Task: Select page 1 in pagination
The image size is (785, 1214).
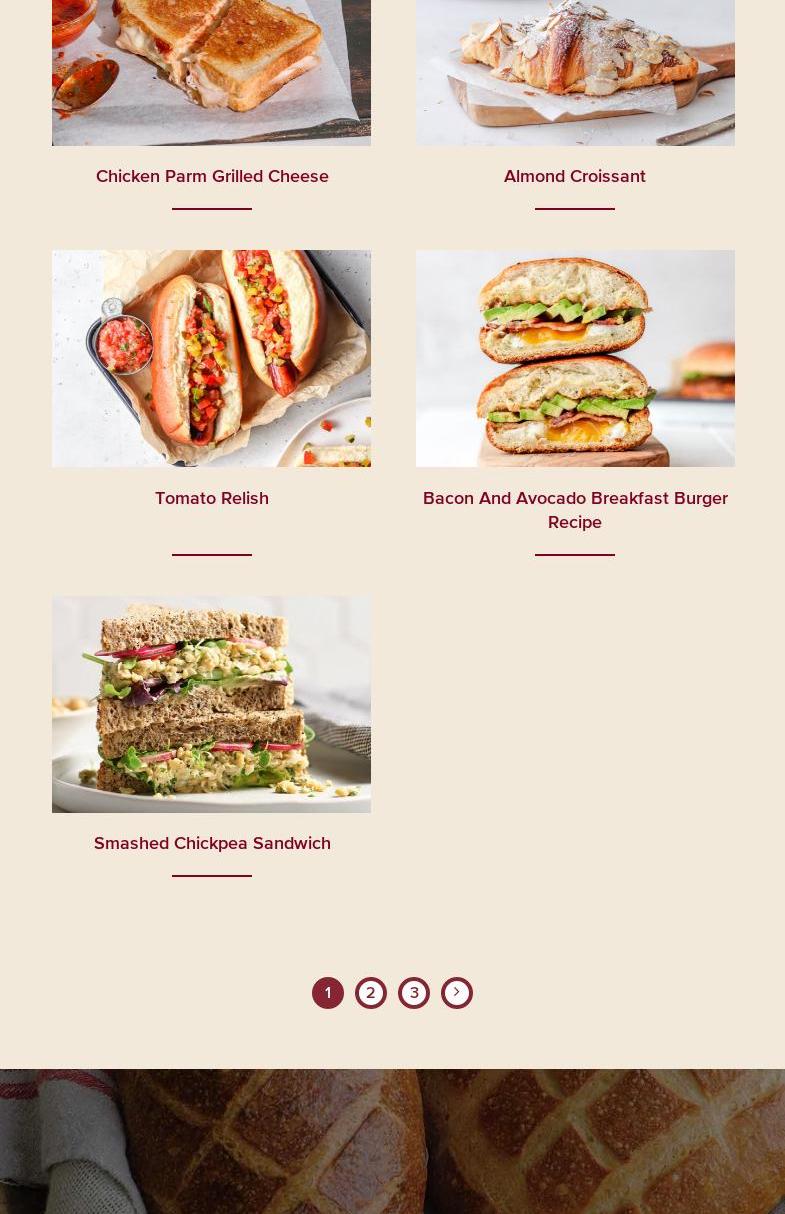Action: (328, 993)
